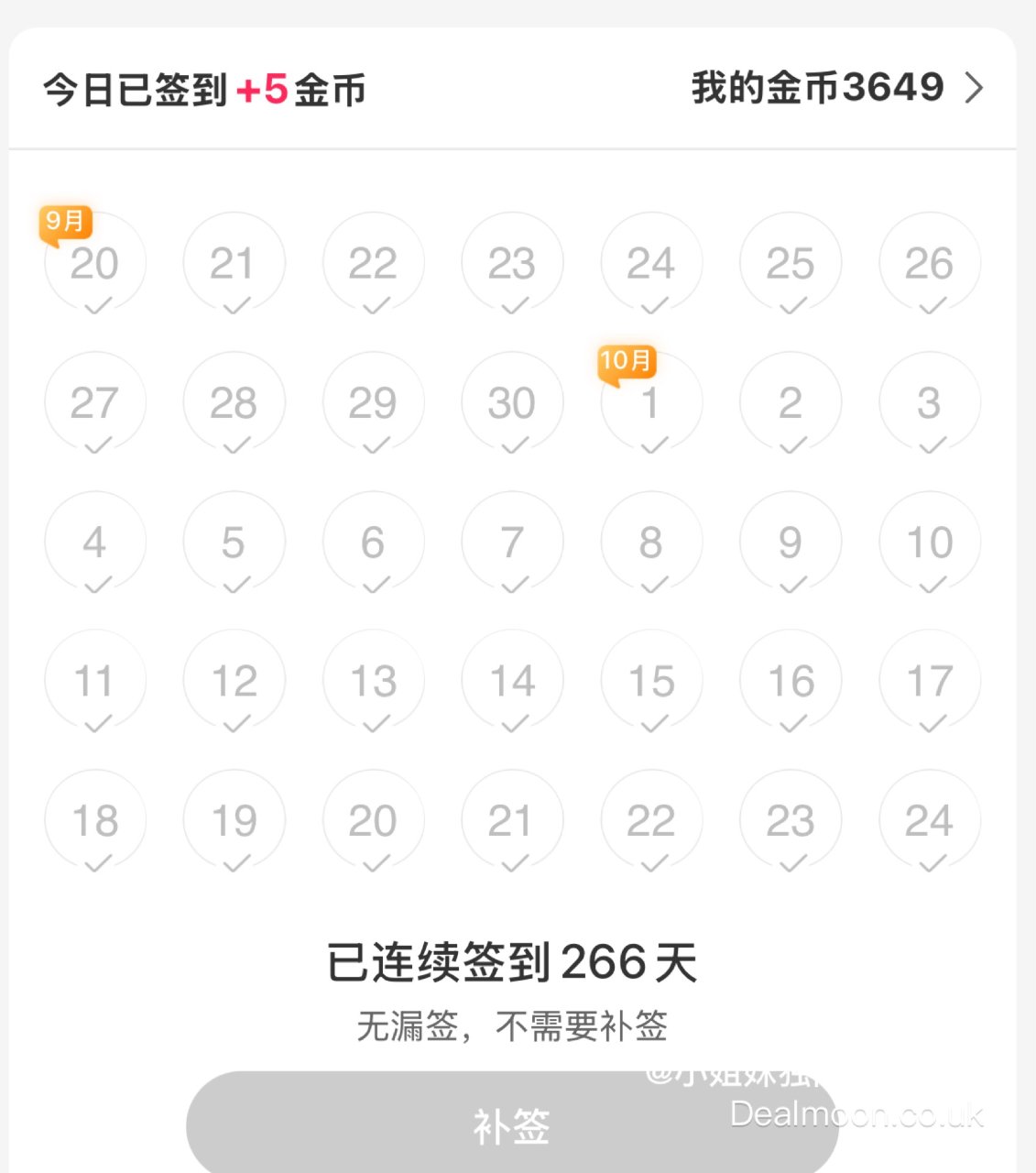Tap the October 24 date circle

point(930,820)
